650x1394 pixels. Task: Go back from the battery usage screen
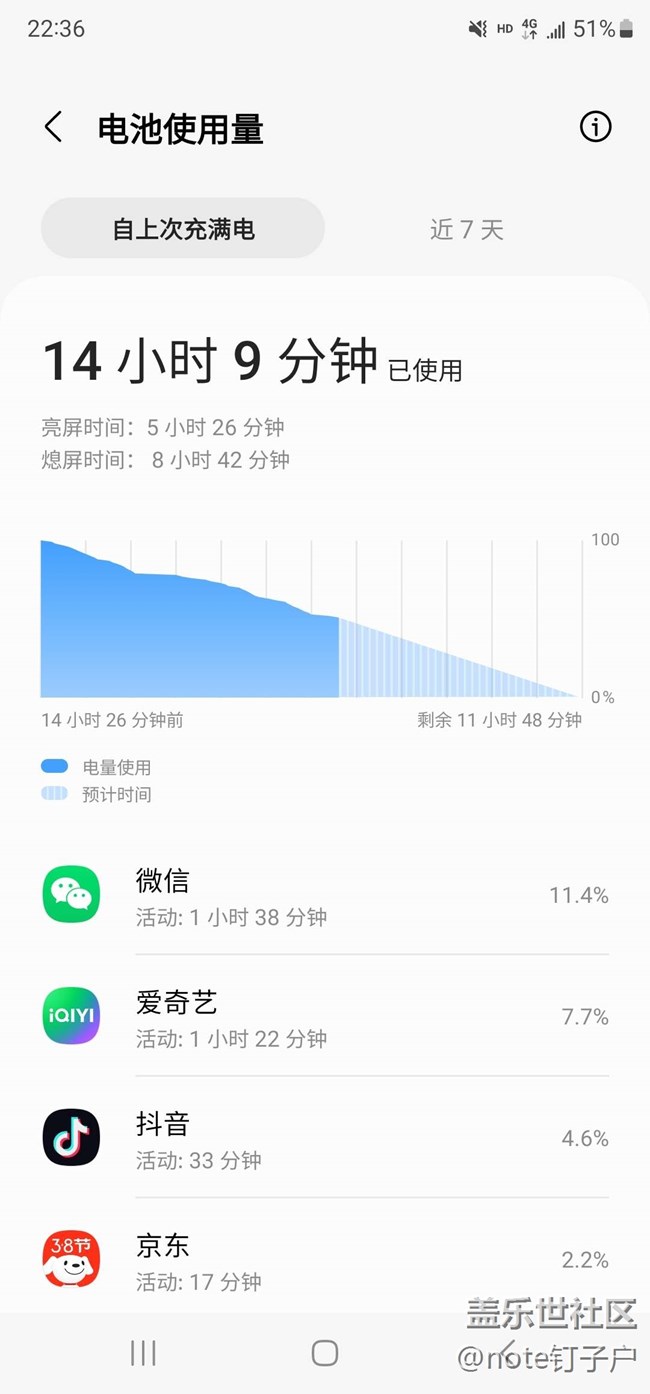point(54,128)
